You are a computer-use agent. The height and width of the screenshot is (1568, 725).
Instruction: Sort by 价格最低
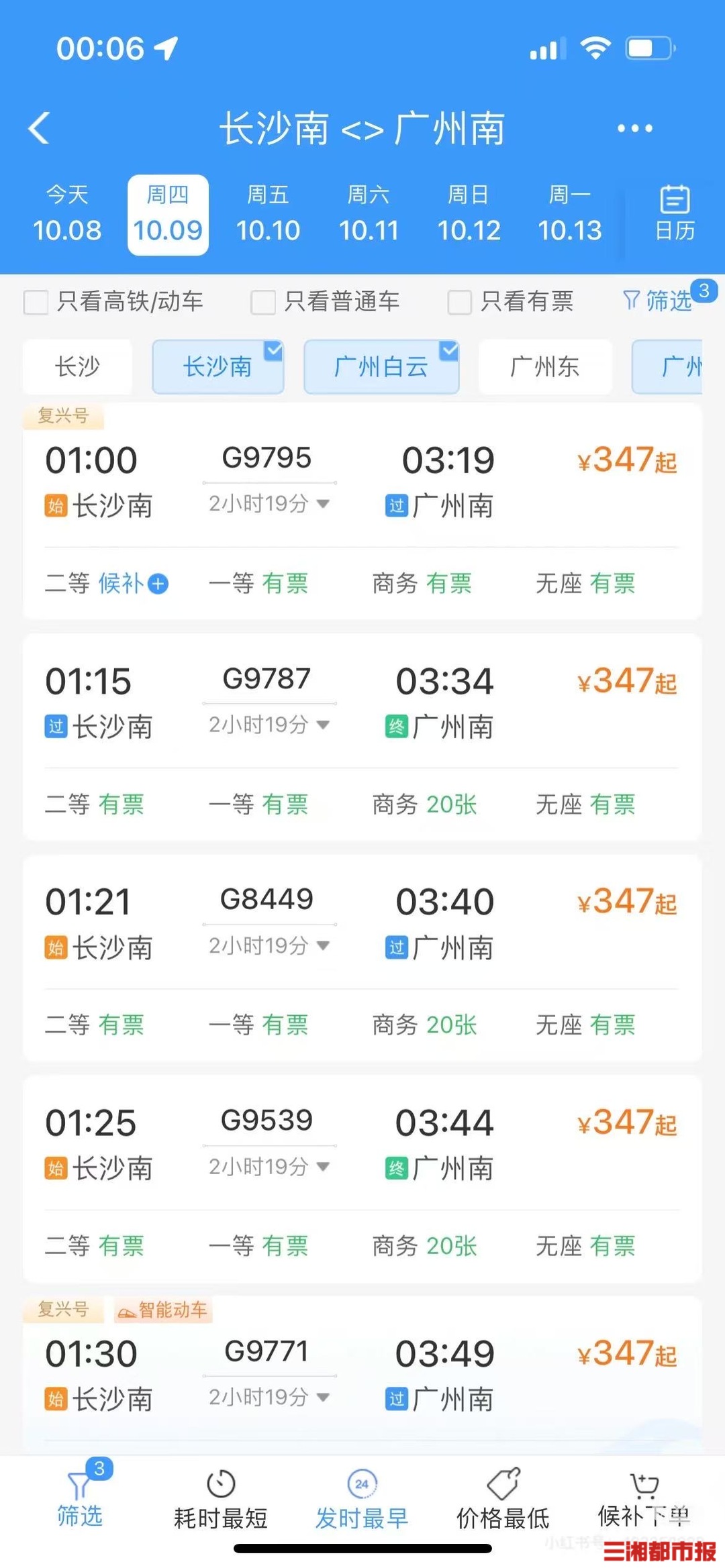pos(503,1500)
